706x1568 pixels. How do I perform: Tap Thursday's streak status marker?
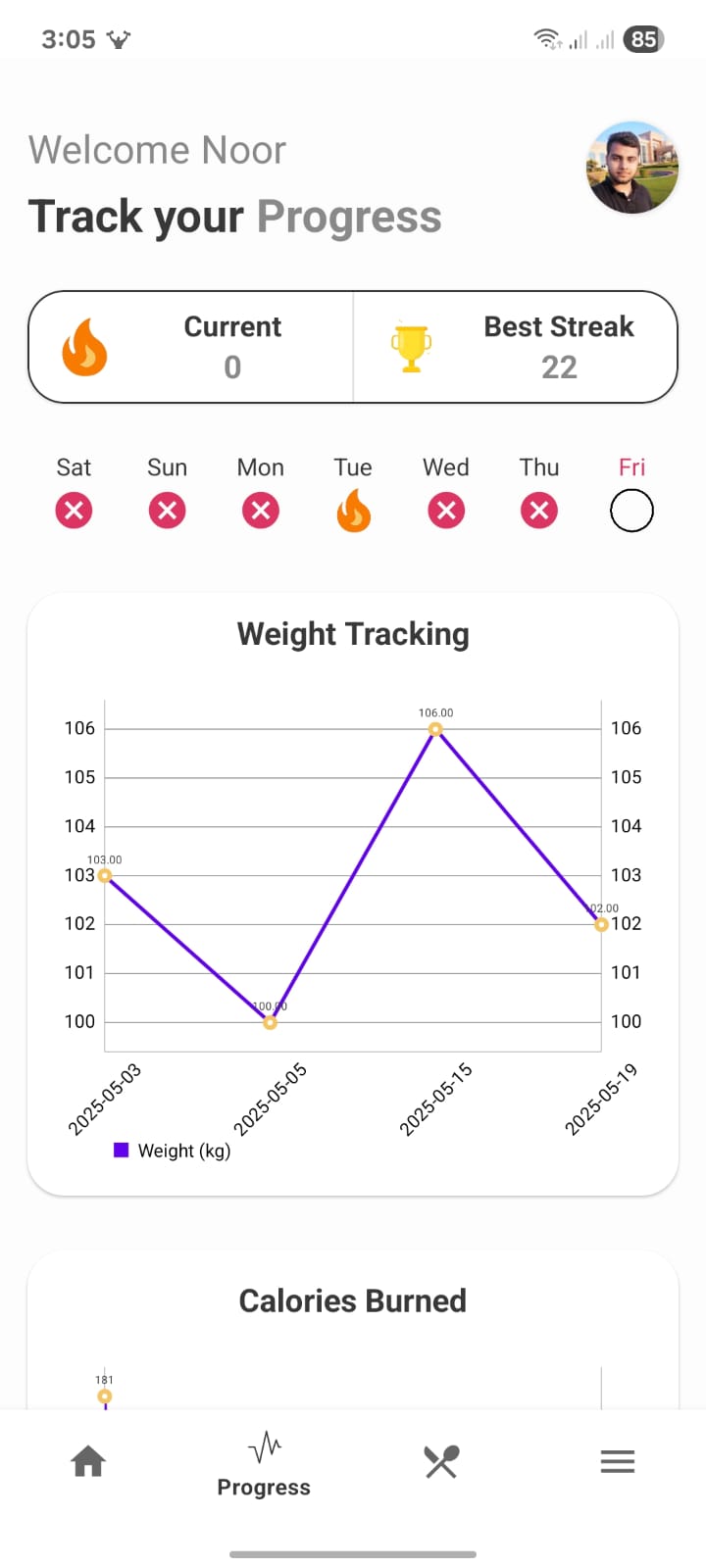538,510
